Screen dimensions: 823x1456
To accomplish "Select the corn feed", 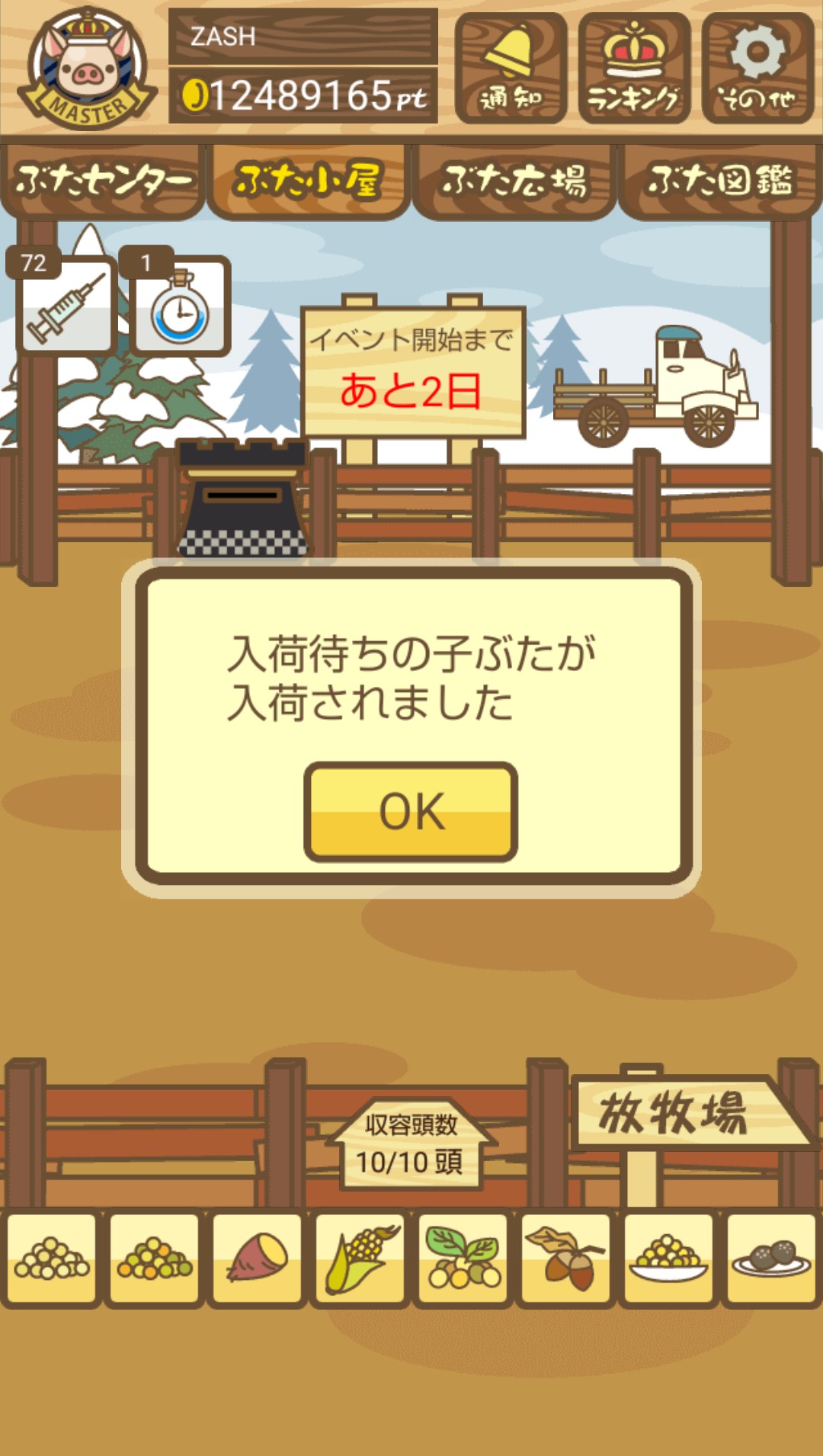I will pyautogui.click(x=360, y=1258).
